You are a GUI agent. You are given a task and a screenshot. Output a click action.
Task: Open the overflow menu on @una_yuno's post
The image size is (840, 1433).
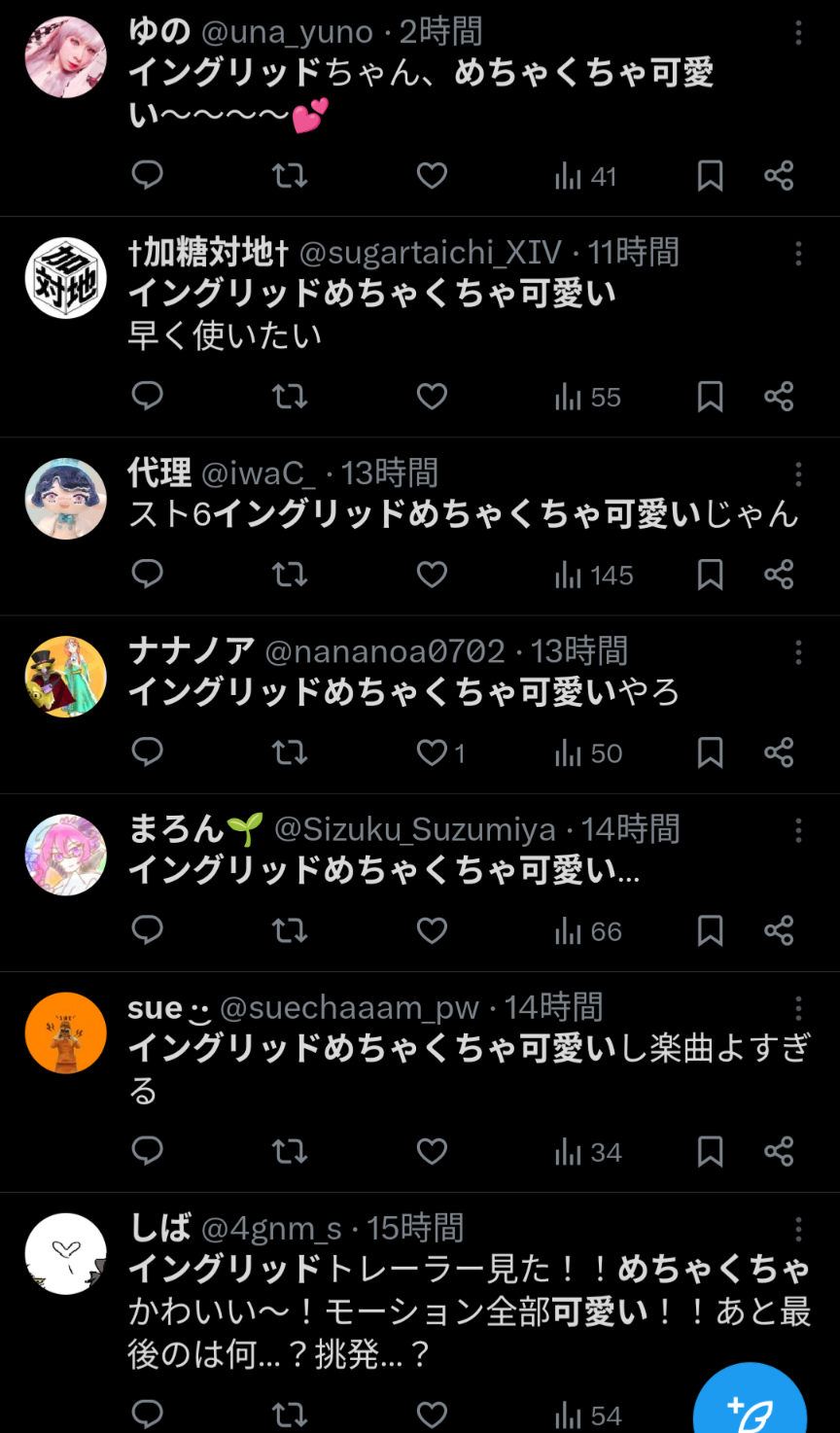(x=798, y=33)
